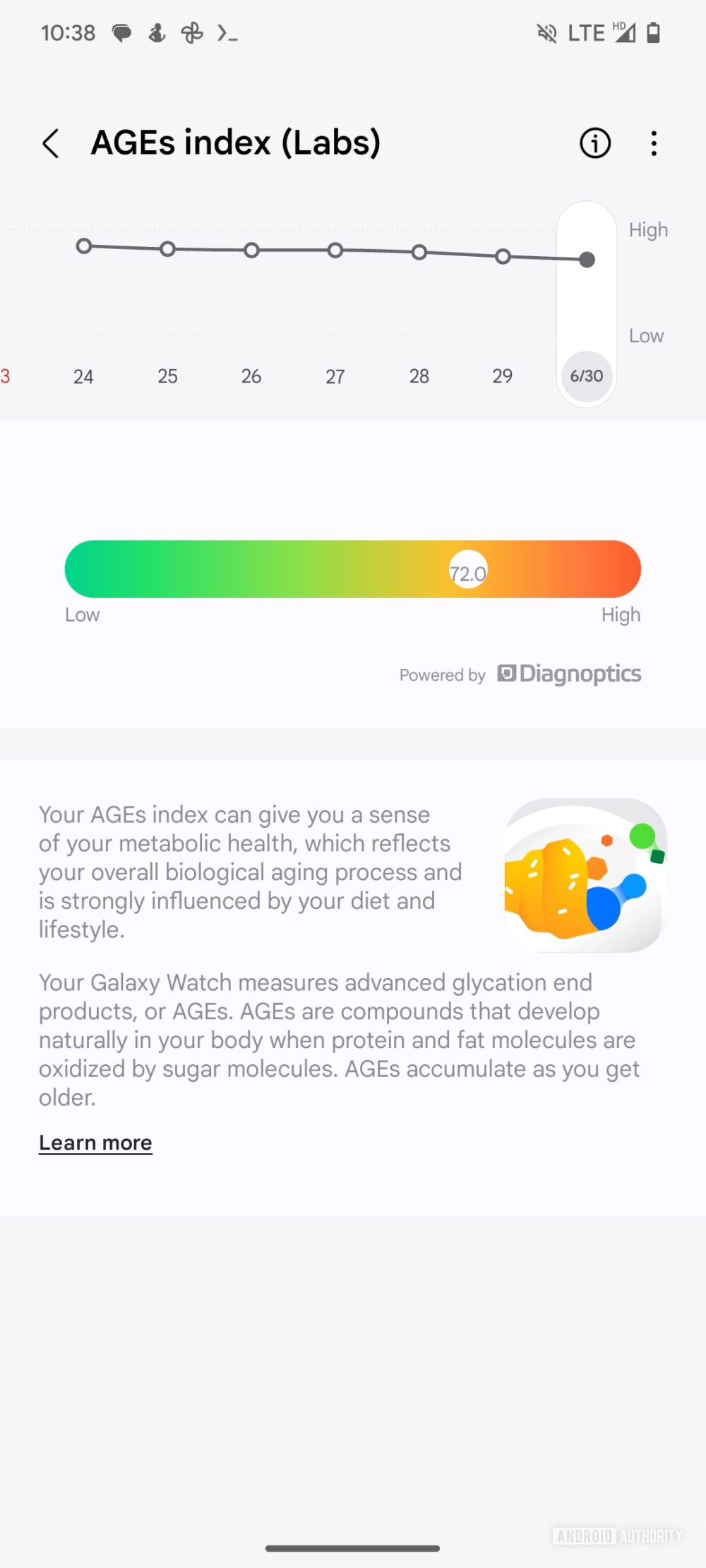Select the data point above date 27
The height and width of the screenshot is (1568, 706).
pos(335,250)
